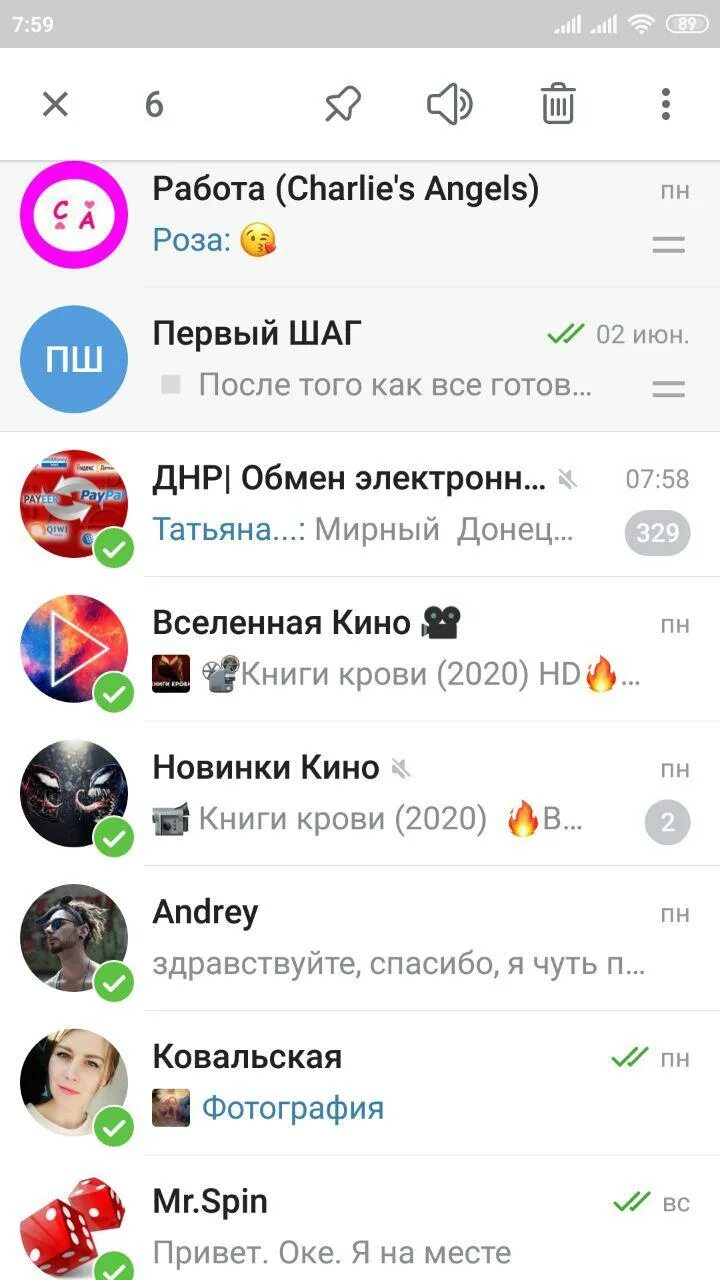This screenshot has height=1280, width=720.
Task: Deselect the ДНР| Обмен электронн… chat
Action: [360, 504]
